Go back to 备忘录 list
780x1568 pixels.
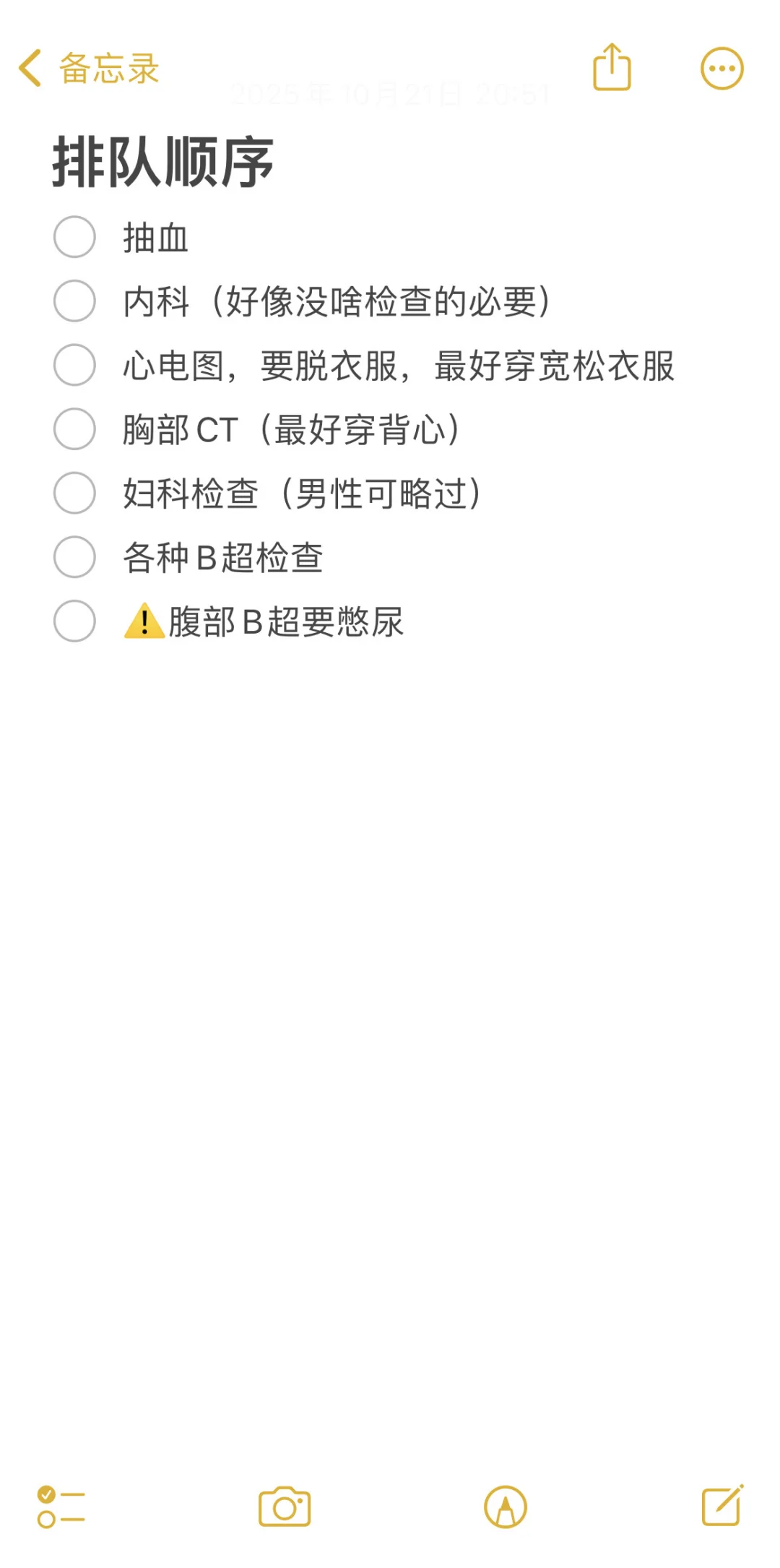pyautogui.click(x=88, y=69)
